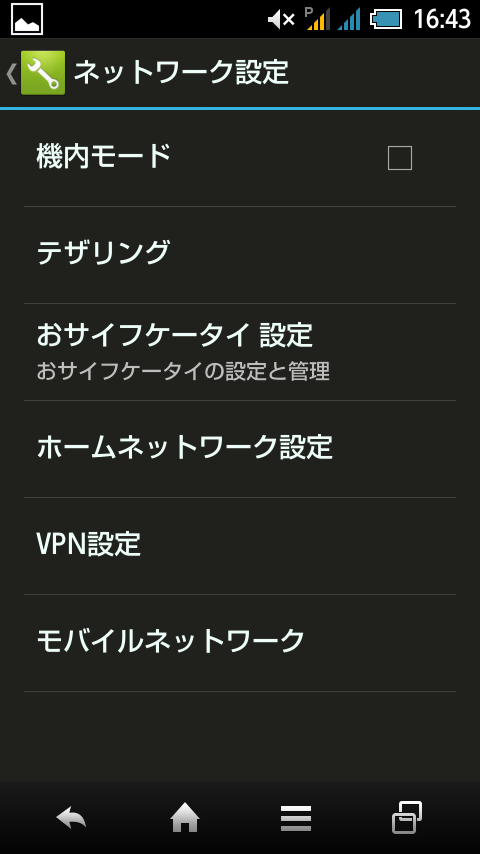Go back via the wrench settings icon
Screen dimensions: 480x854
42,73
